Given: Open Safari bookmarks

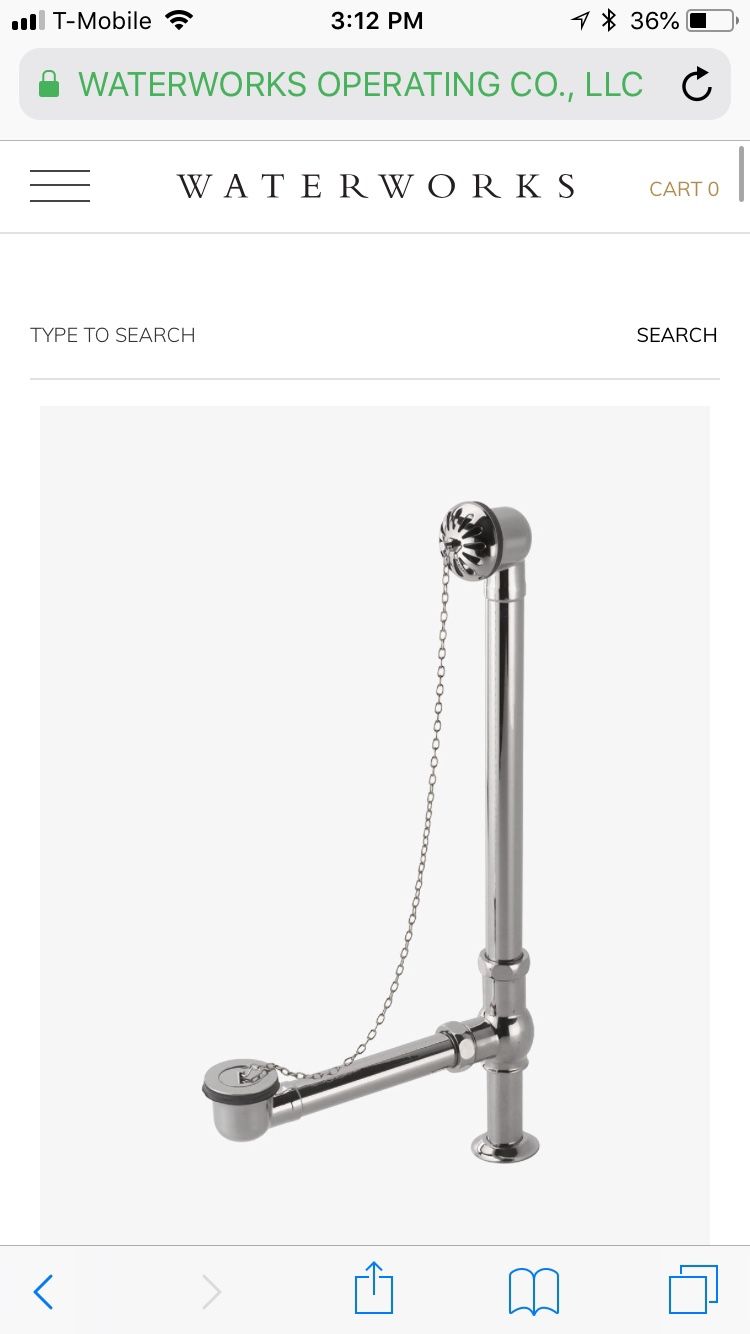Looking at the screenshot, I should pyautogui.click(x=533, y=1291).
